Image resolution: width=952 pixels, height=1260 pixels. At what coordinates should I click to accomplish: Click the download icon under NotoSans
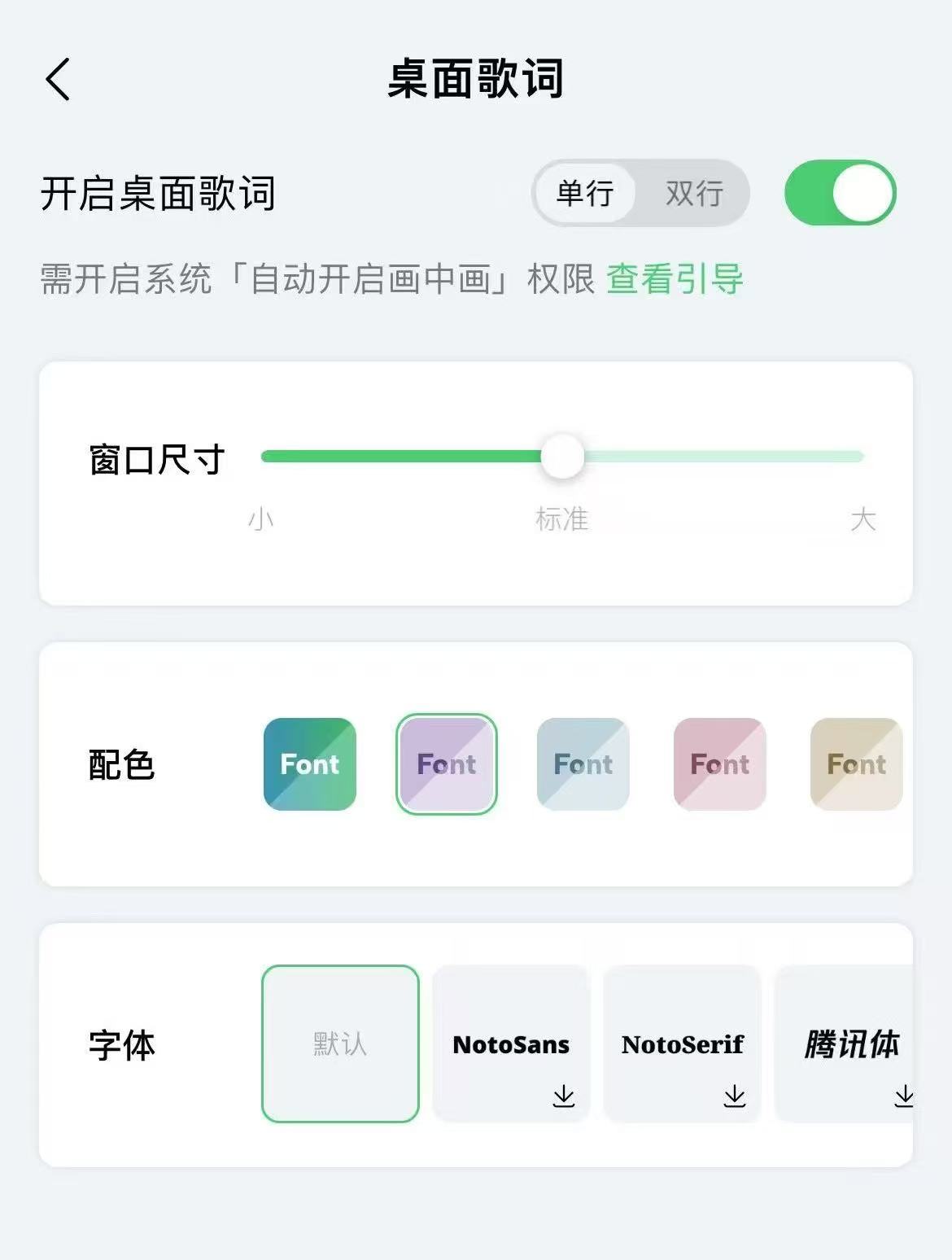coord(564,1096)
